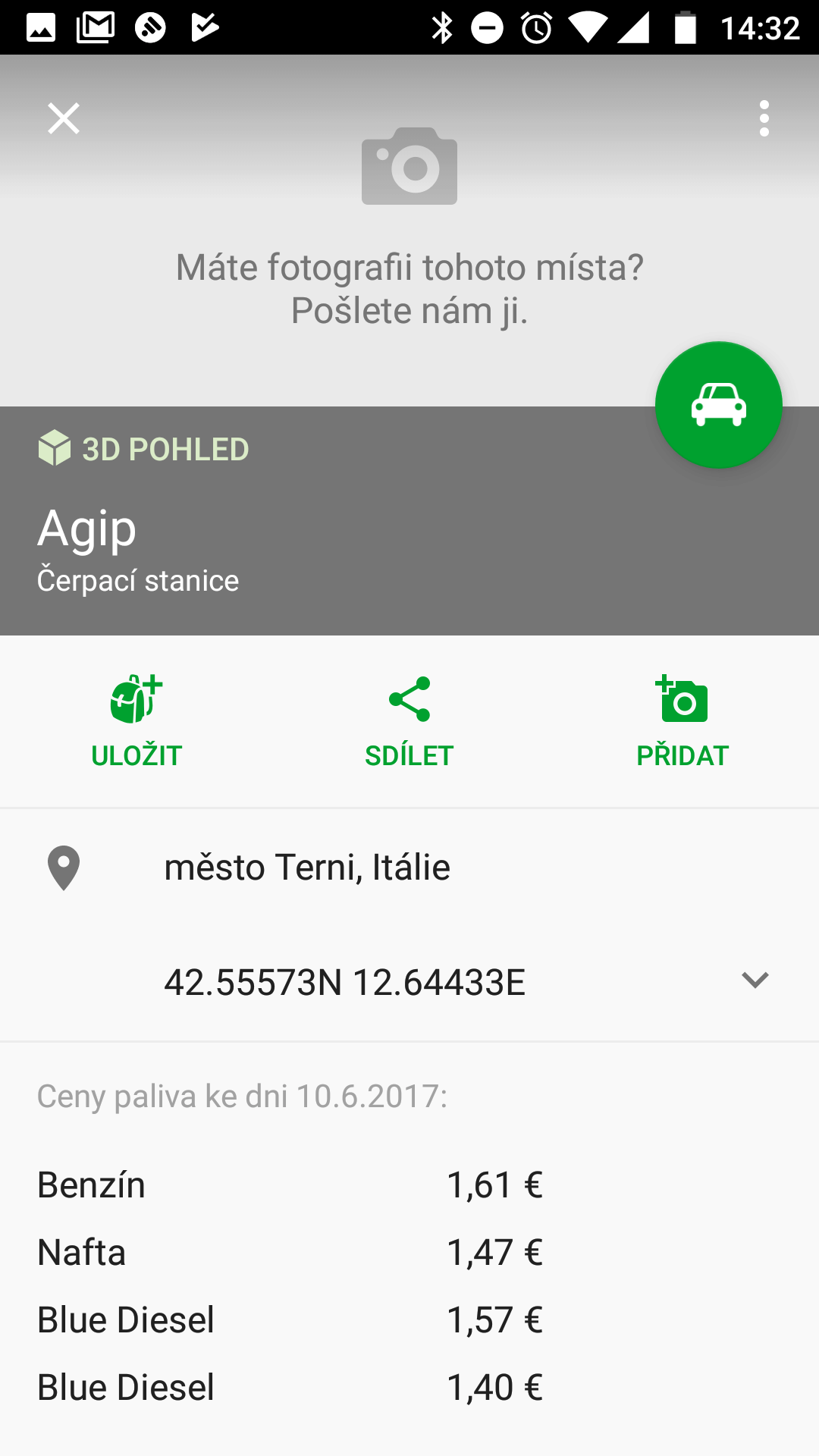Open the address město Terni, Itálie
This screenshot has width=819, height=1456.
click(307, 868)
